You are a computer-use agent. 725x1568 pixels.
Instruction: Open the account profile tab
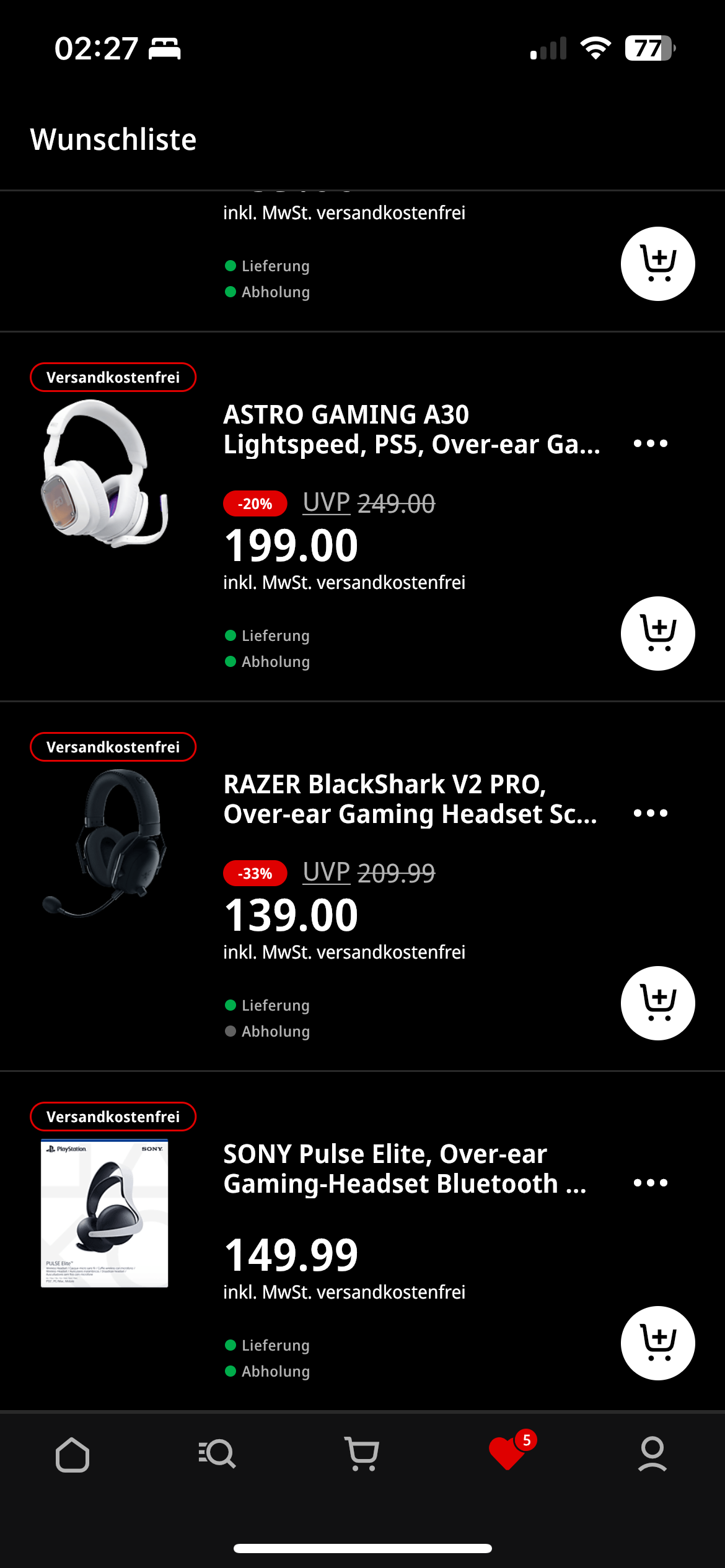point(652,1454)
